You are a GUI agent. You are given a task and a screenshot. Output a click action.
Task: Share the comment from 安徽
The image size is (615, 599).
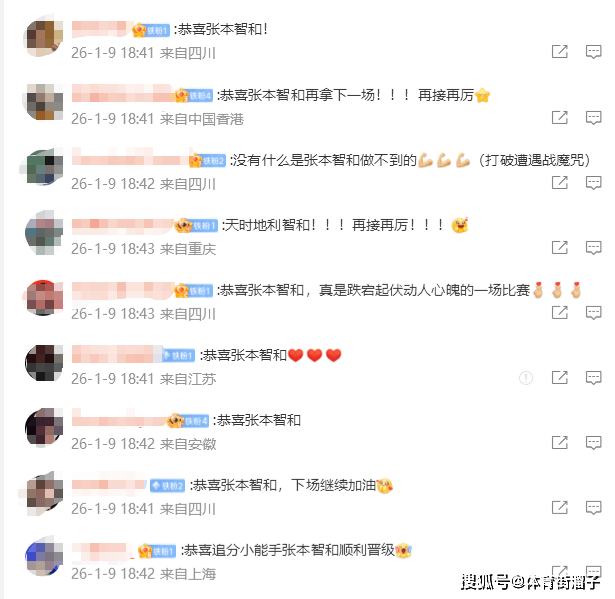pyautogui.click(x=560, y=443)
